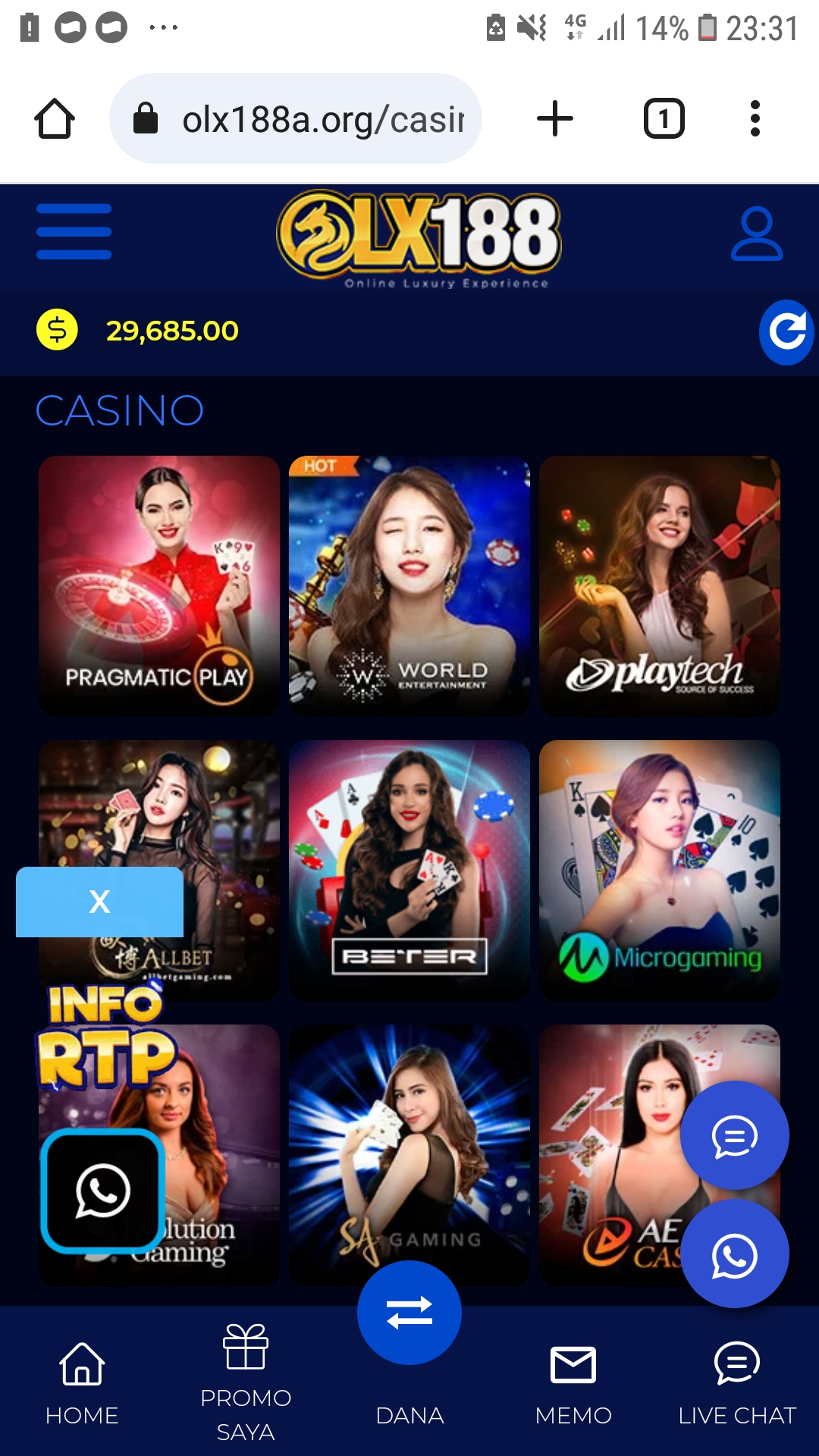Switch to Promo Saya tab
The image size is (819, 1456).
[x=246, y=1382]
